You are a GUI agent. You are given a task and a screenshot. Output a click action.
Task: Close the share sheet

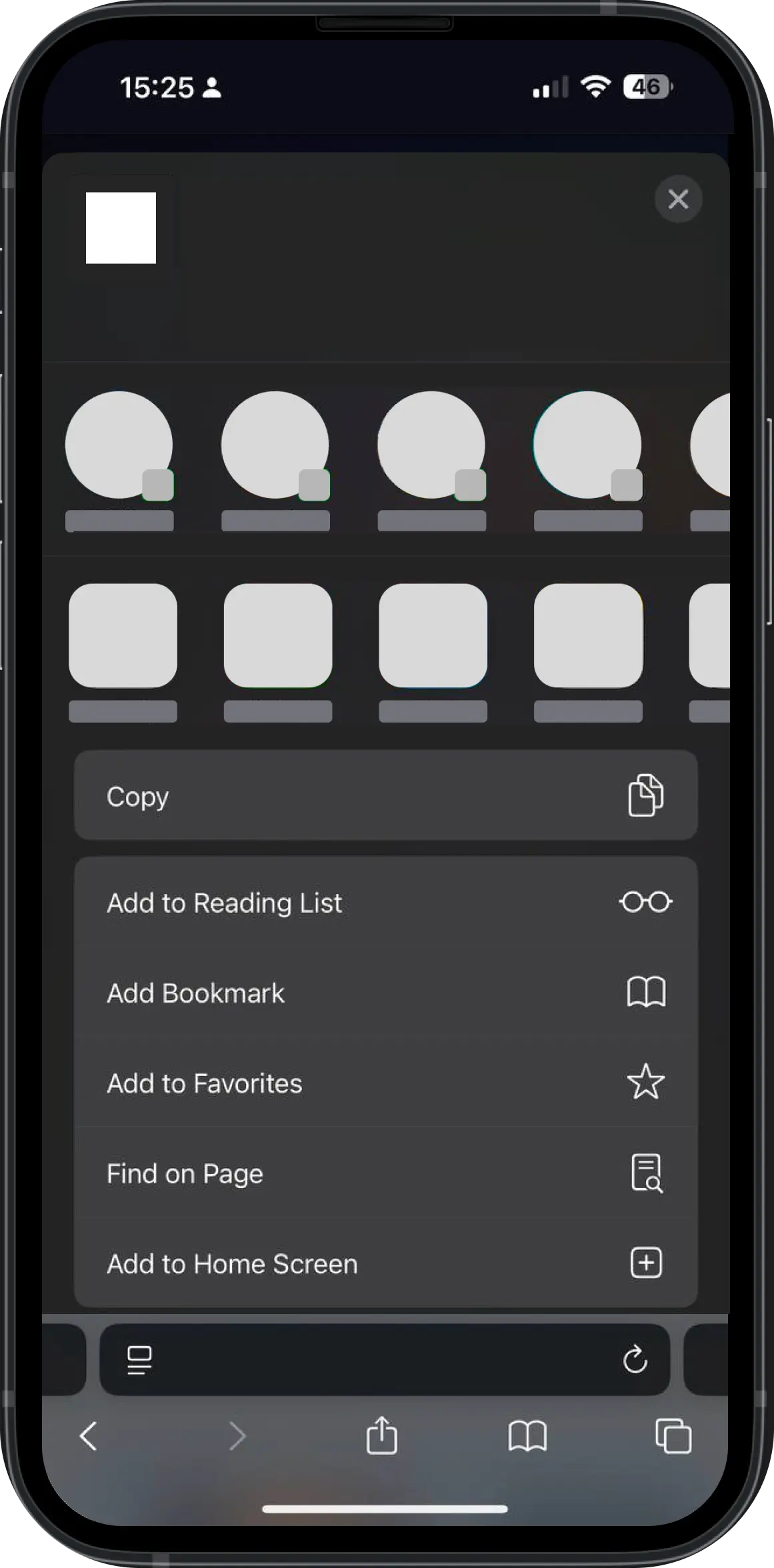coord(678,199)
